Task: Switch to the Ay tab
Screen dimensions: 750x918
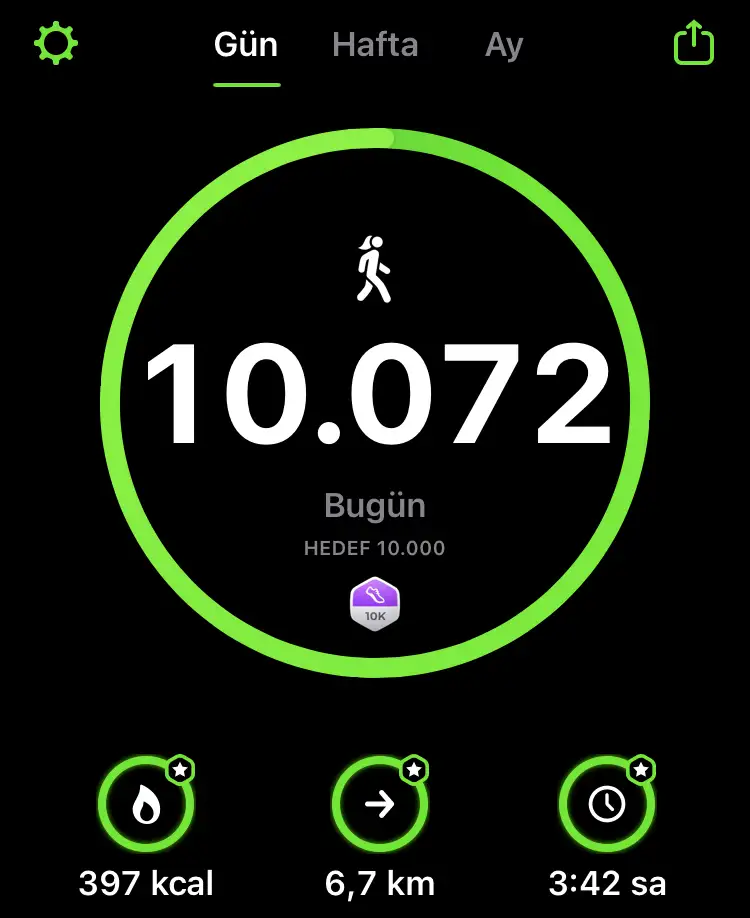Action: (504, 46)
